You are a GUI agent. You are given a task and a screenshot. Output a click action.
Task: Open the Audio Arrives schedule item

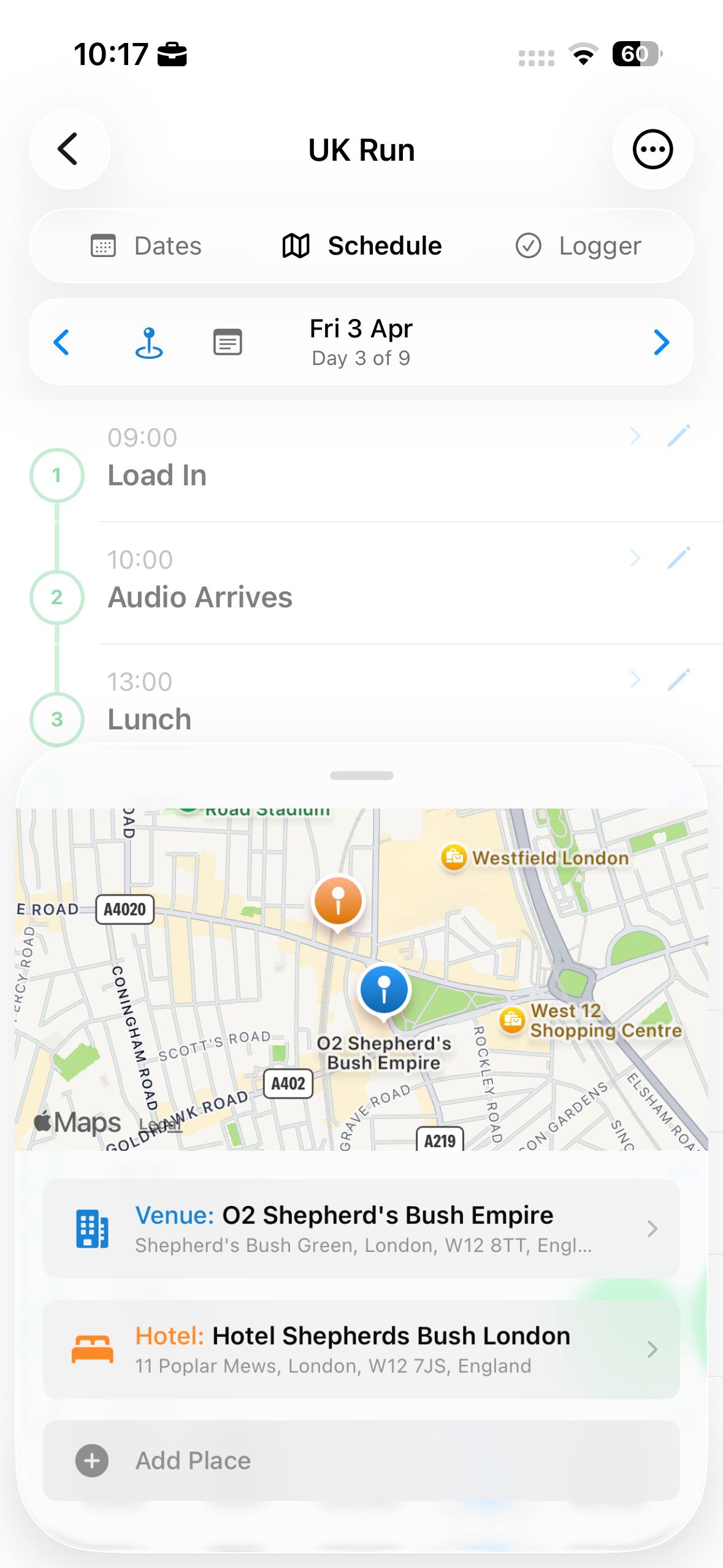(x=368, y=588)
